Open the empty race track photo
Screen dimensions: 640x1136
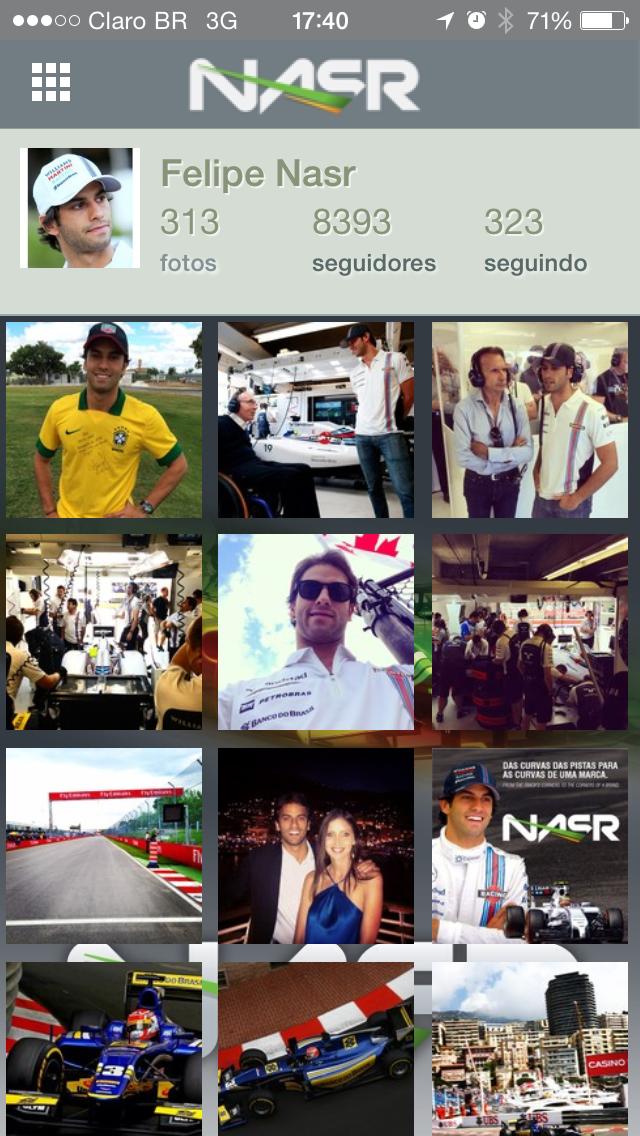coord(104,846)
